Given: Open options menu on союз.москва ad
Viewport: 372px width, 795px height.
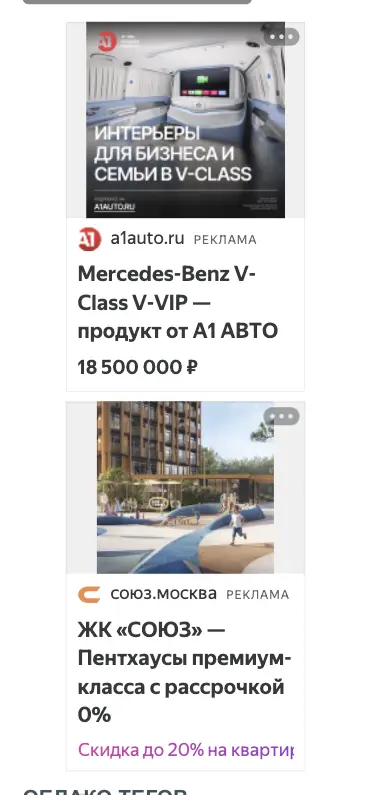Looking at the screenshot, I should (x=282, y=416).
